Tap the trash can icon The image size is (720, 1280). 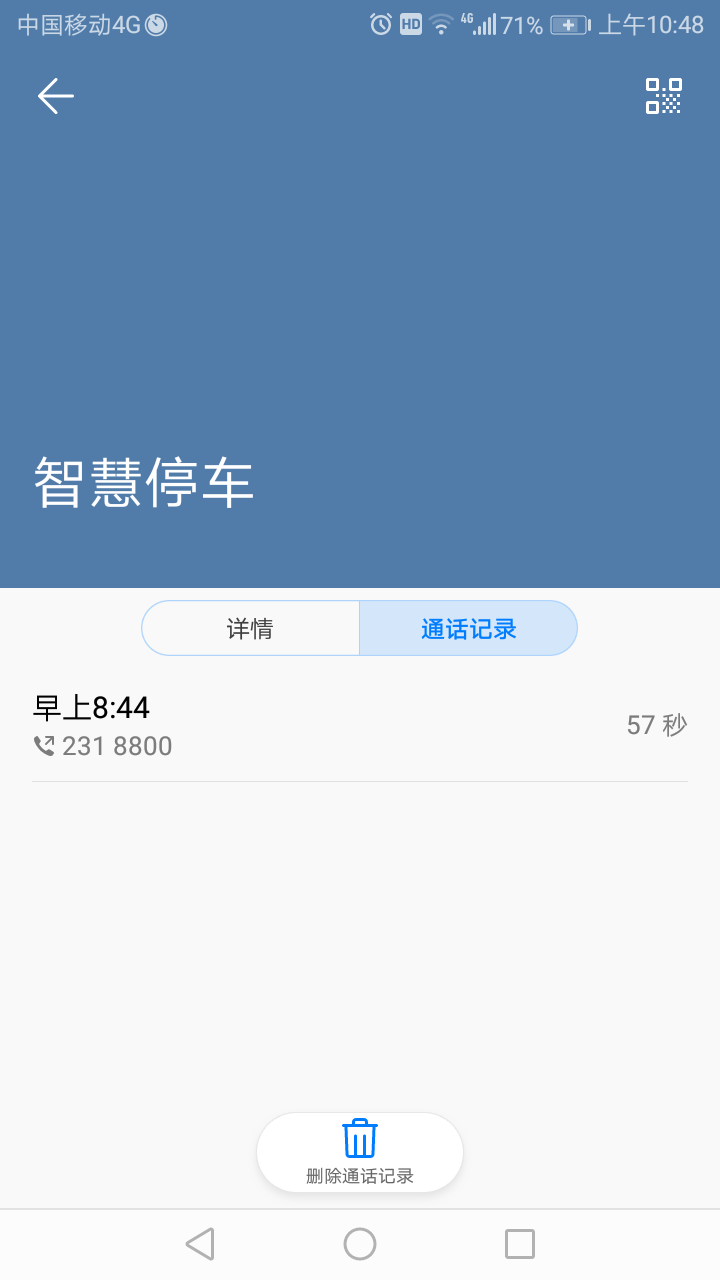coord(360,1136)
